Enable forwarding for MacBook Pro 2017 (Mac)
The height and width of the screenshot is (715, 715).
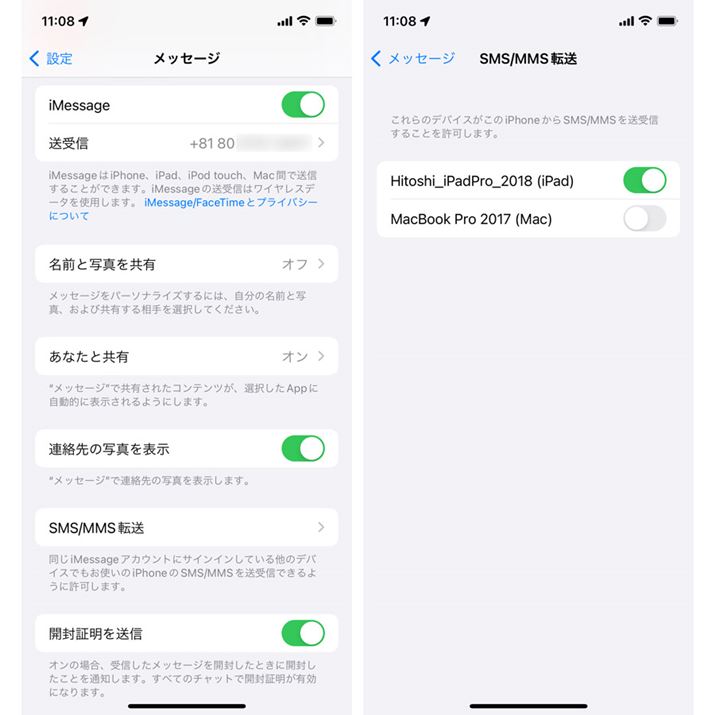point(644,219)
